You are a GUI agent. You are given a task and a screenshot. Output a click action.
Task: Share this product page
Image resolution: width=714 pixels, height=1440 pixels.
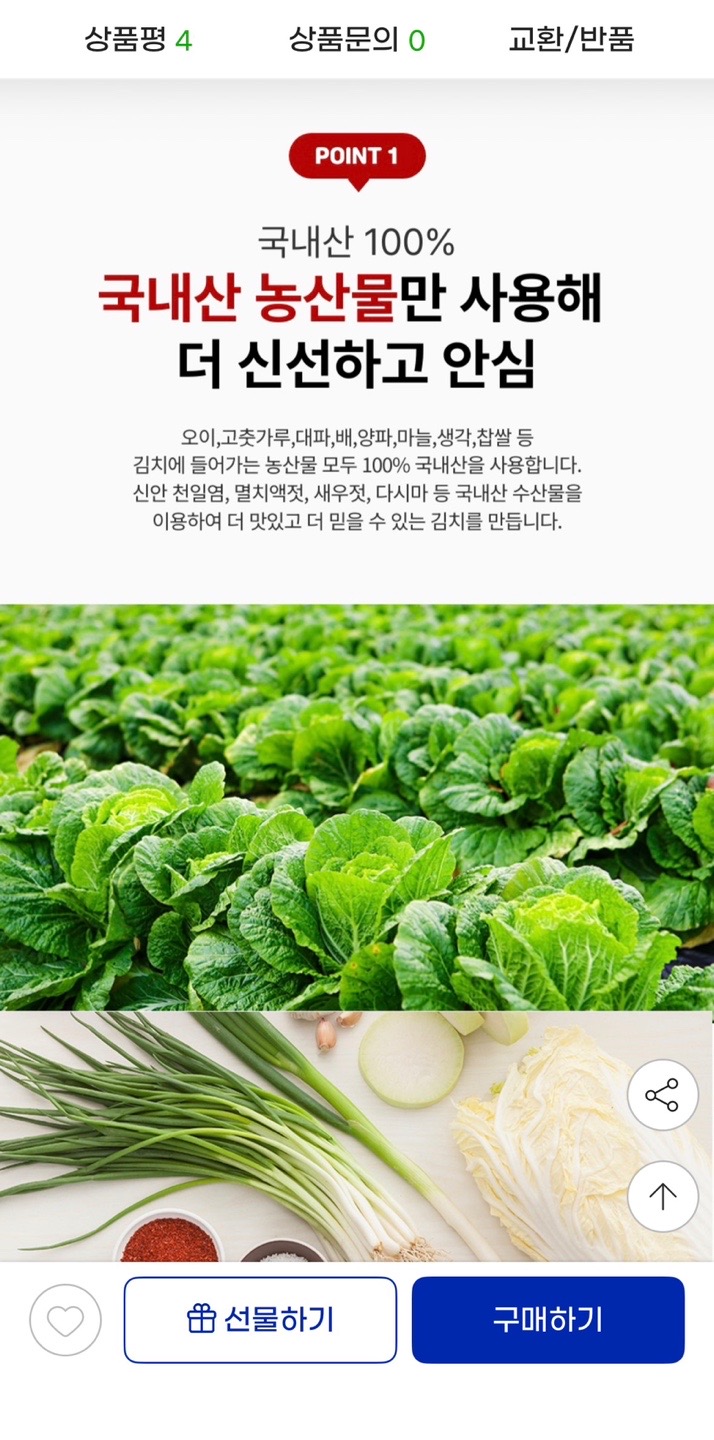(x=662, y=1095)
